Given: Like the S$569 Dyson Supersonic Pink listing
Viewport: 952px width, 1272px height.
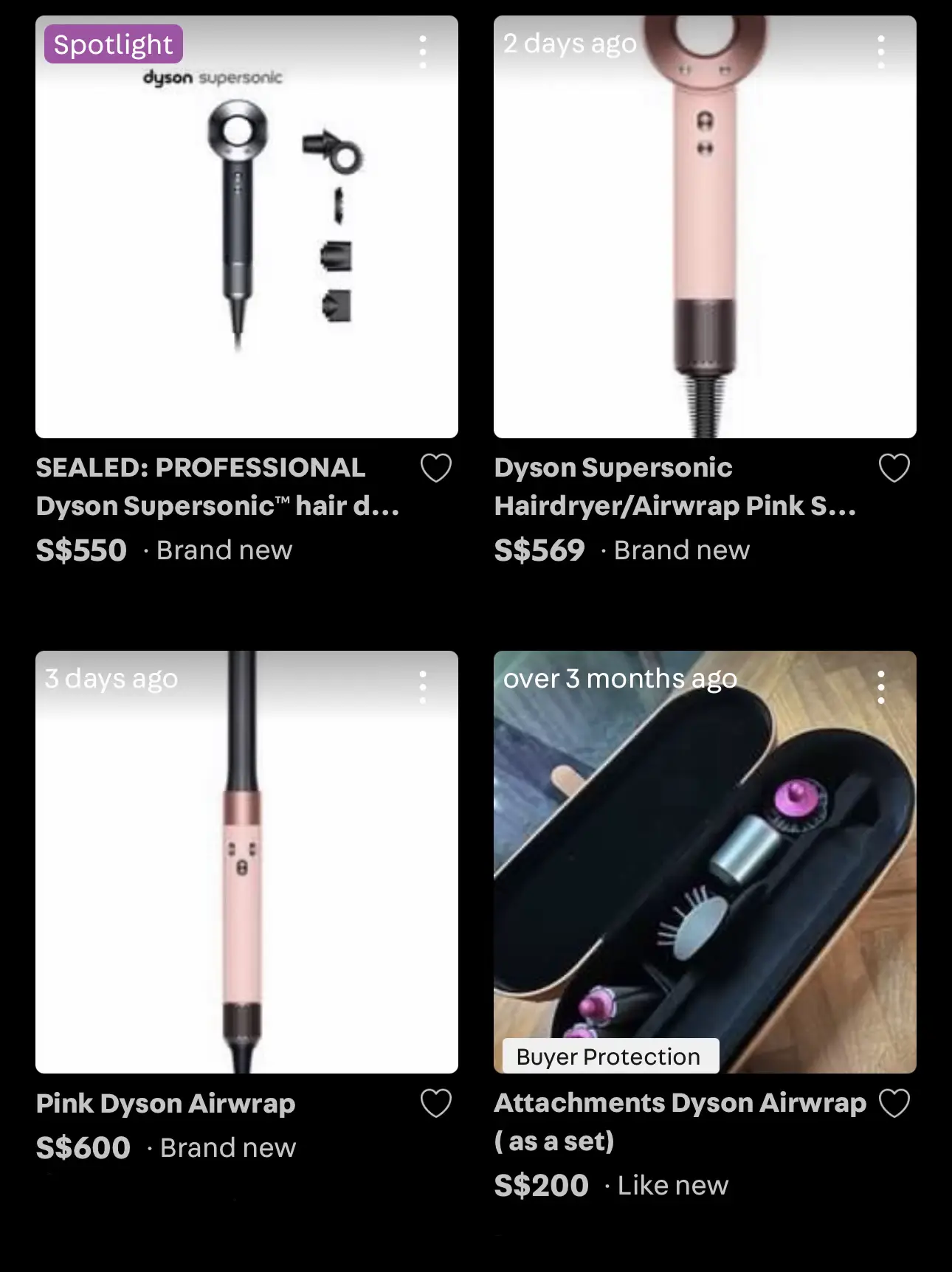Looking at the screenshot, I should [894, 468].
